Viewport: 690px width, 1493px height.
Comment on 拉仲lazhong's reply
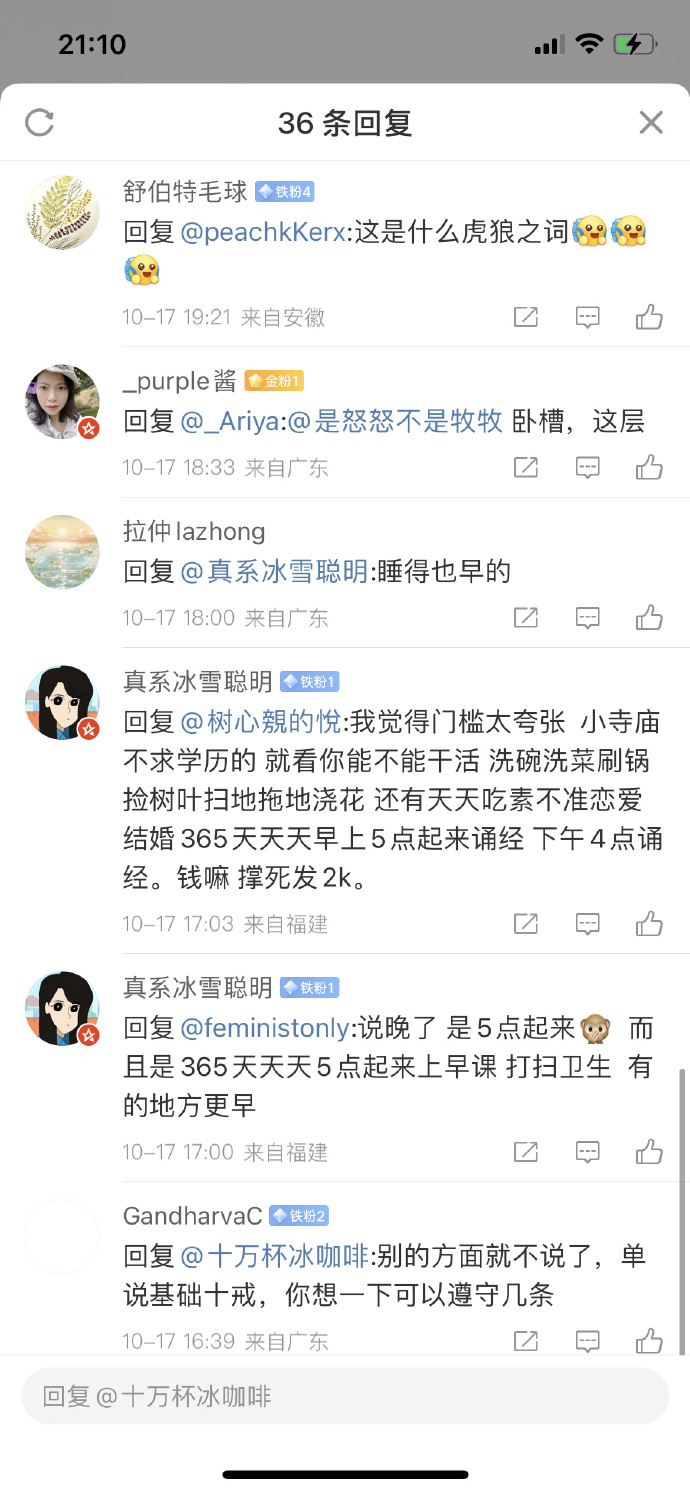tap(588, 617)
